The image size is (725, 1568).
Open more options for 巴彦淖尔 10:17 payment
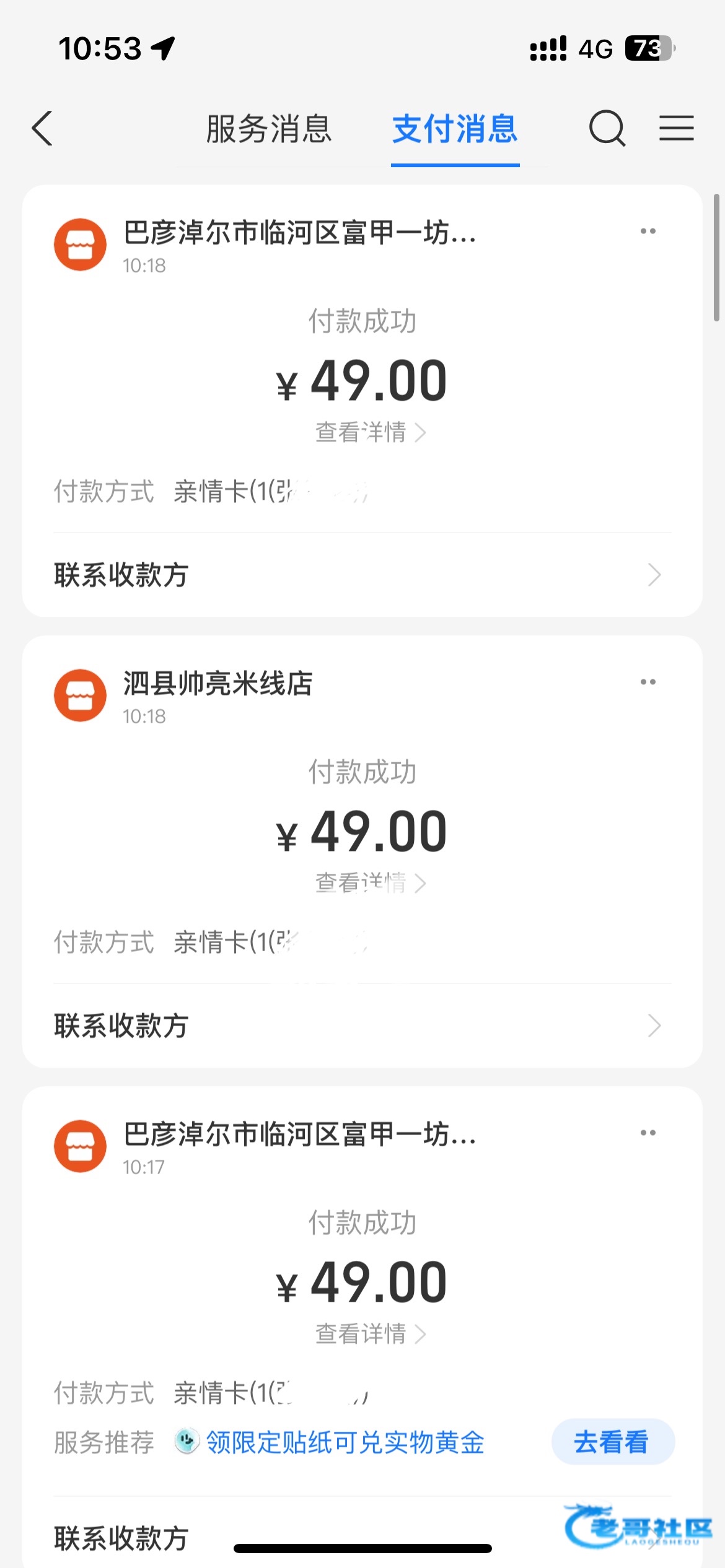click(x=648, y=1133)
